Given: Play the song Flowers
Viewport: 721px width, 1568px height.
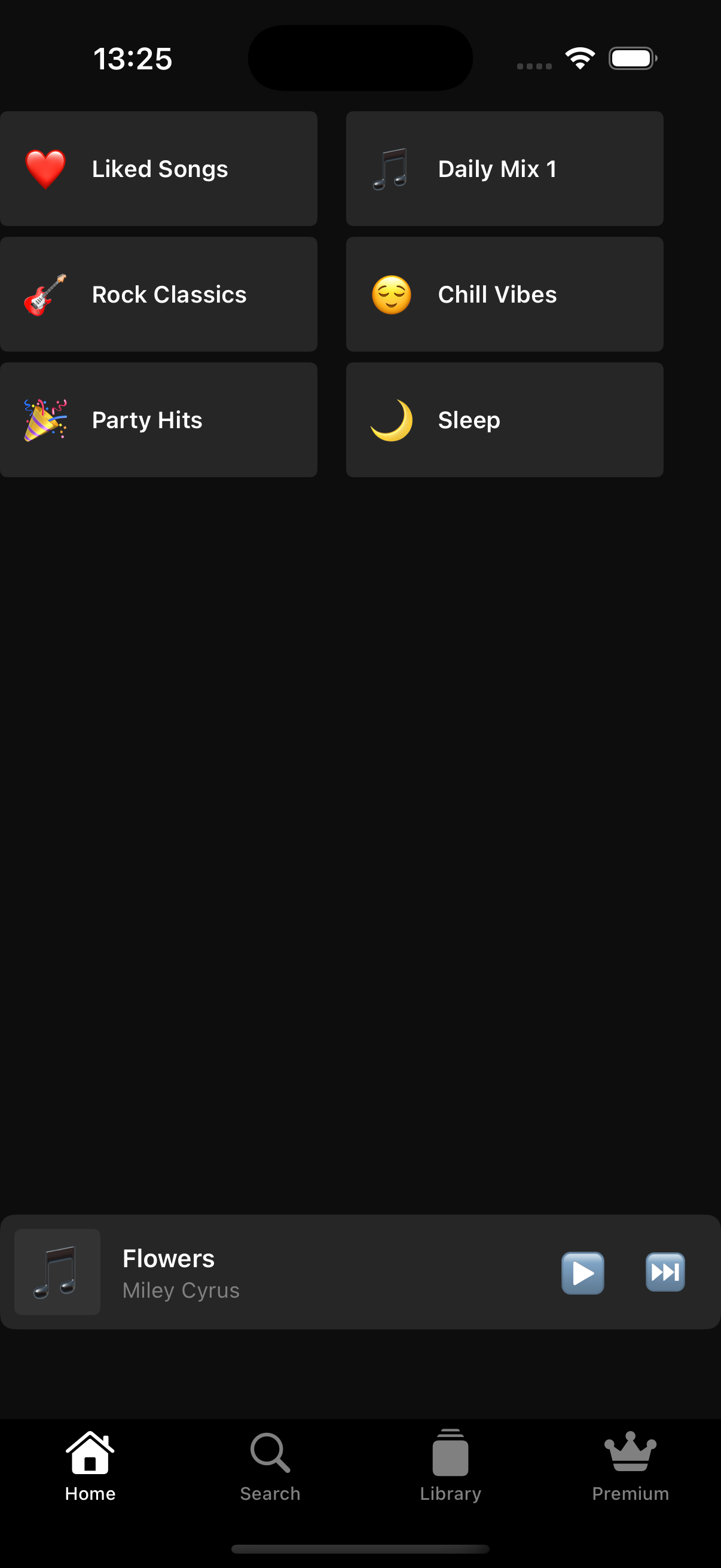Looking at the screenshot, I should (x=582, y=1272).
